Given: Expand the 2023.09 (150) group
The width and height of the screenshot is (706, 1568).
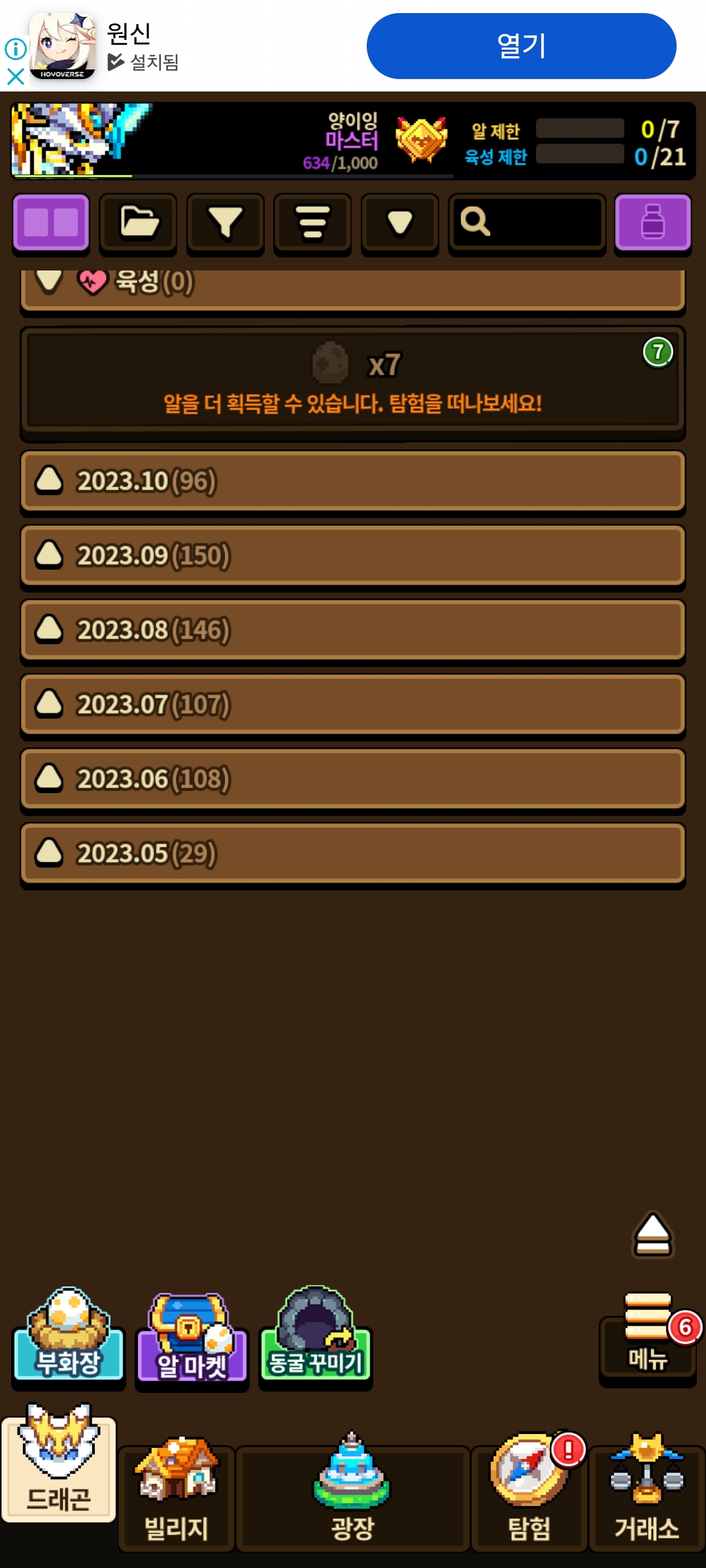Looking at the screenshot, I should pyautogui.click(x=353, y=555).
